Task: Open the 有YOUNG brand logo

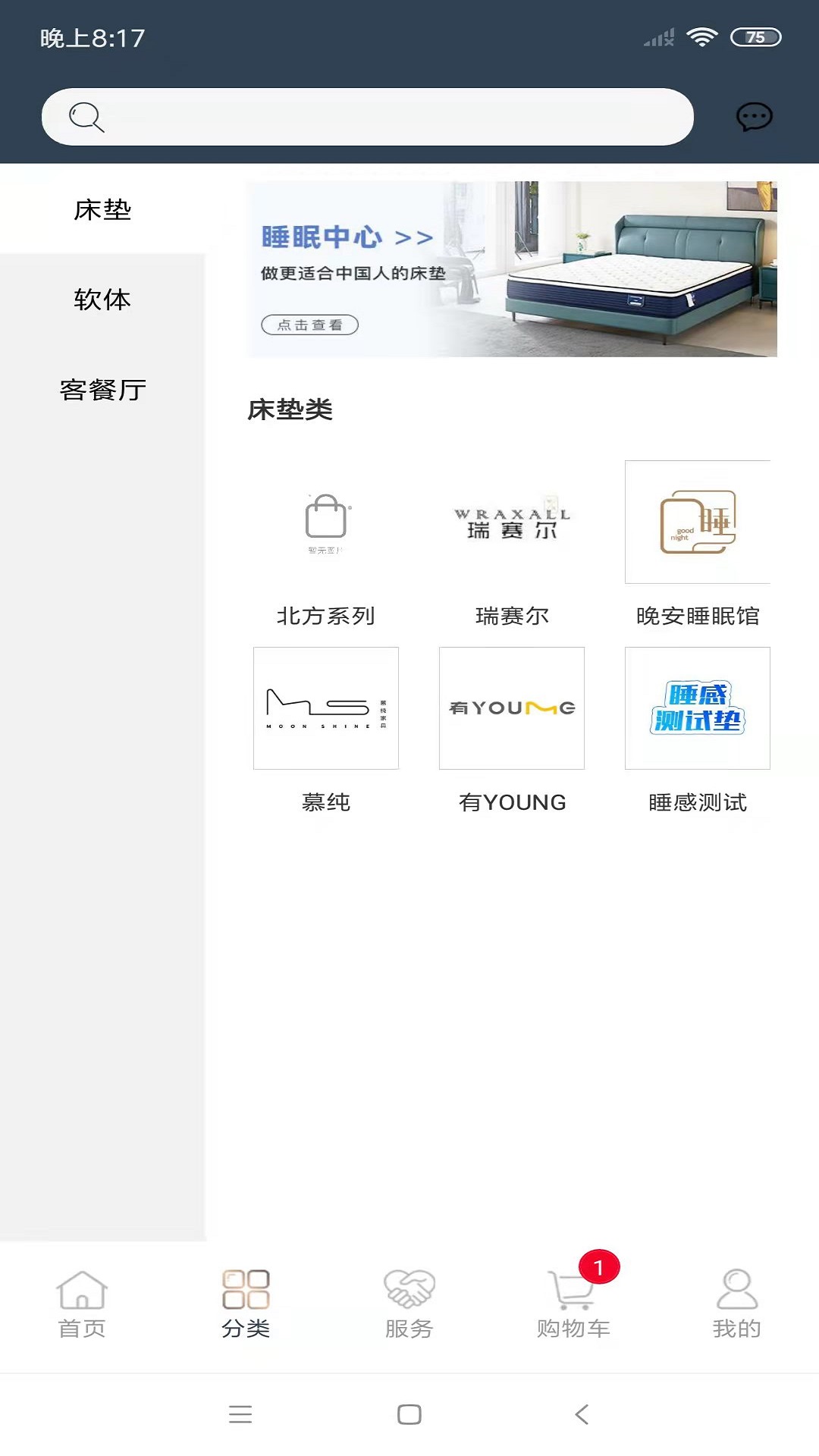Action: [x=511, y=708]
